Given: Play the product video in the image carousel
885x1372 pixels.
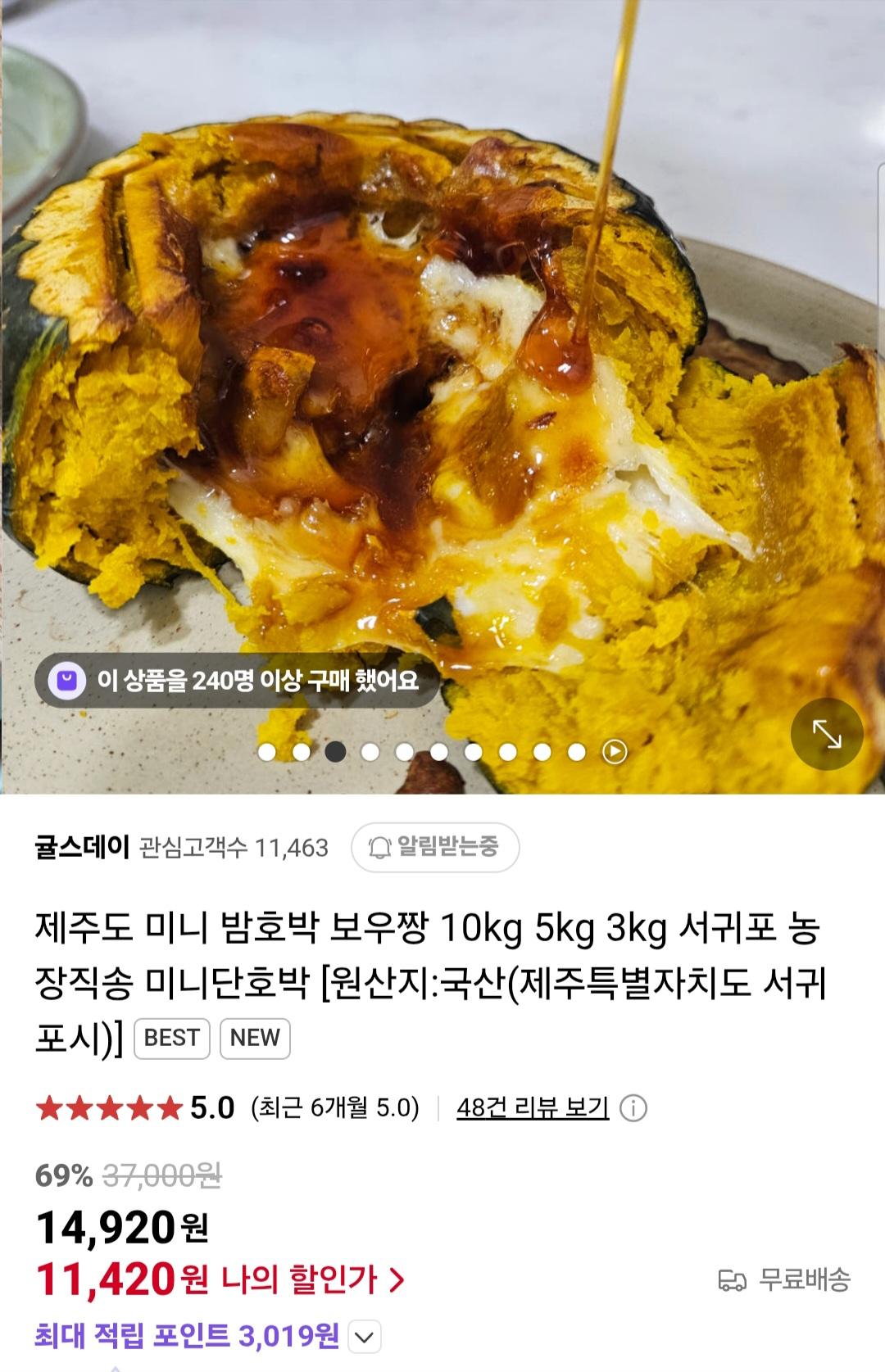Looking at the screenshot, I should point(615,751).
